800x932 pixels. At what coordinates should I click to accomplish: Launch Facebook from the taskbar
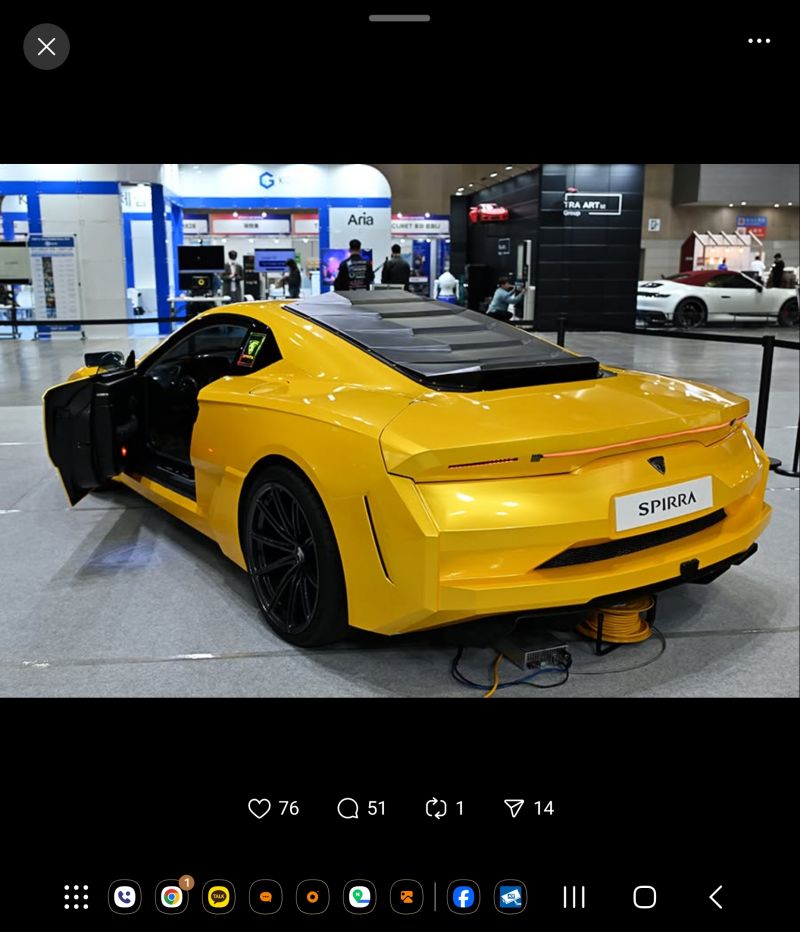463,897
